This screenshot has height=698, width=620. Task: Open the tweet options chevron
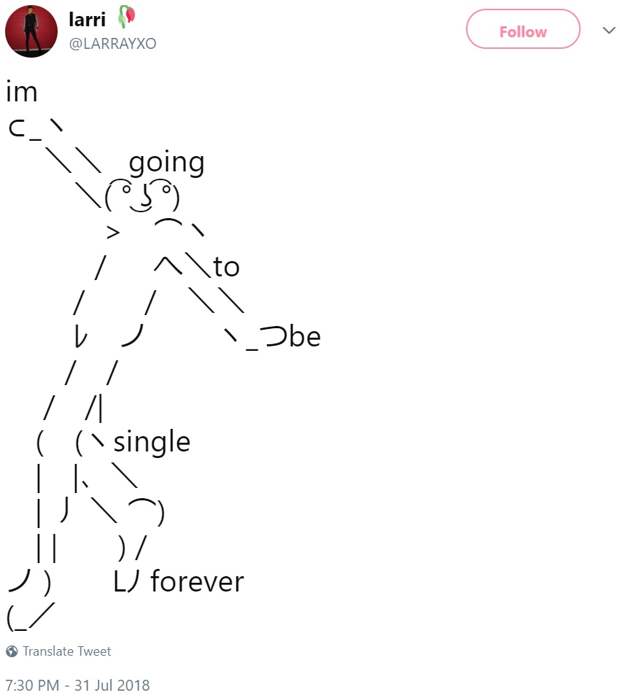(x=606, y=30)
